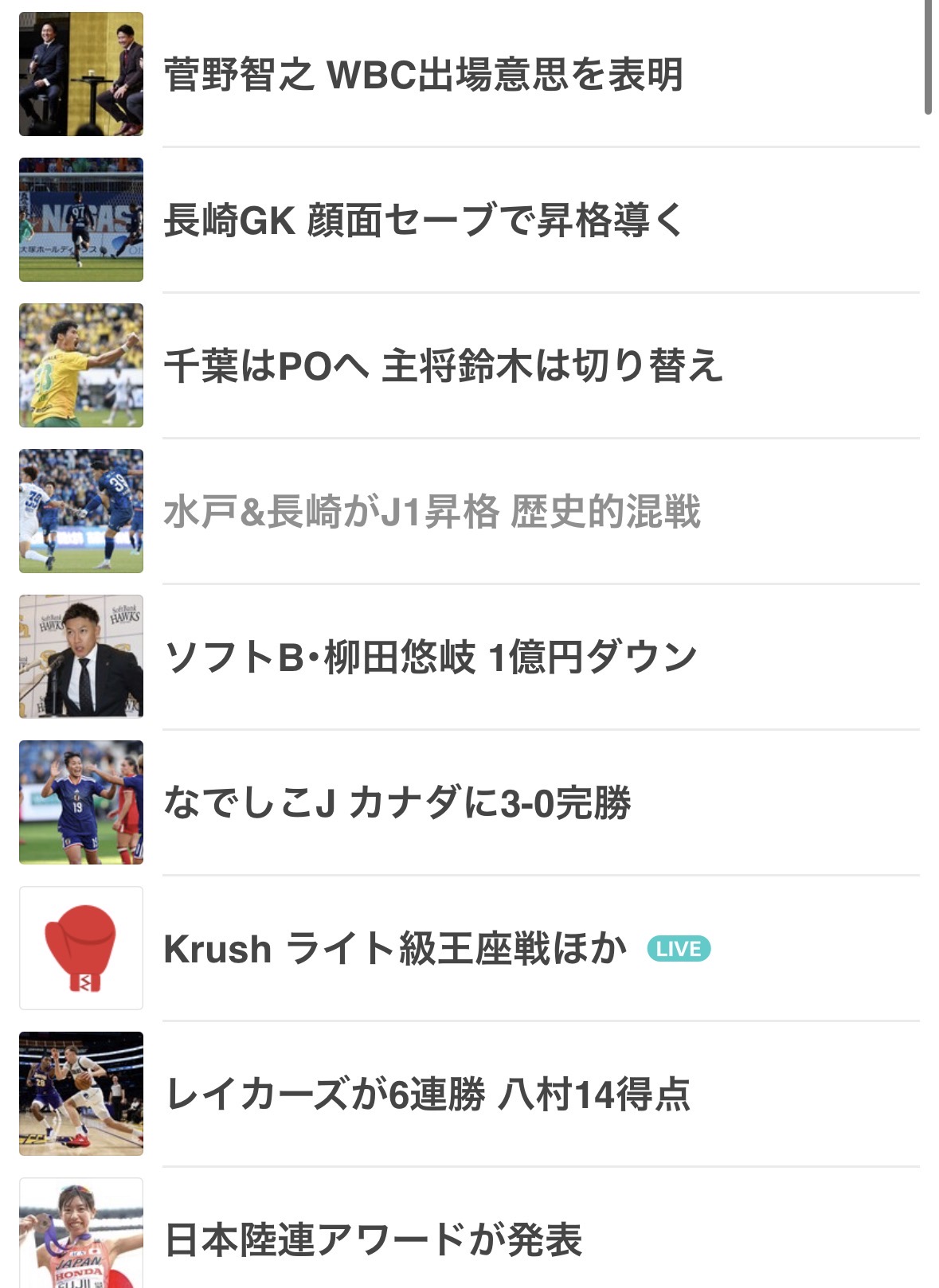Read the 長崎GK 顔面セーブで昇格導く story
The height and width of the screenshot is (1288, 939).
(423, 221)
